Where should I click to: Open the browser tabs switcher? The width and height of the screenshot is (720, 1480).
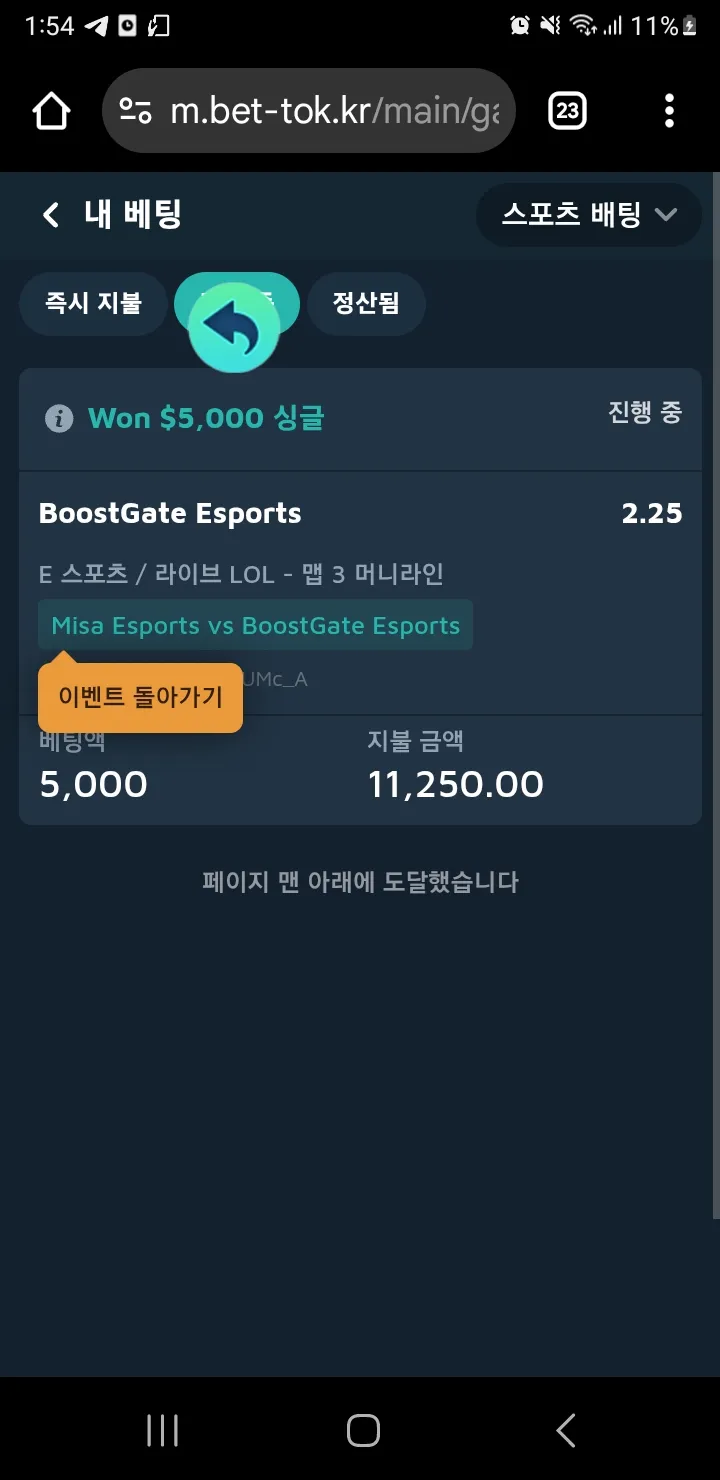point(567,110)
